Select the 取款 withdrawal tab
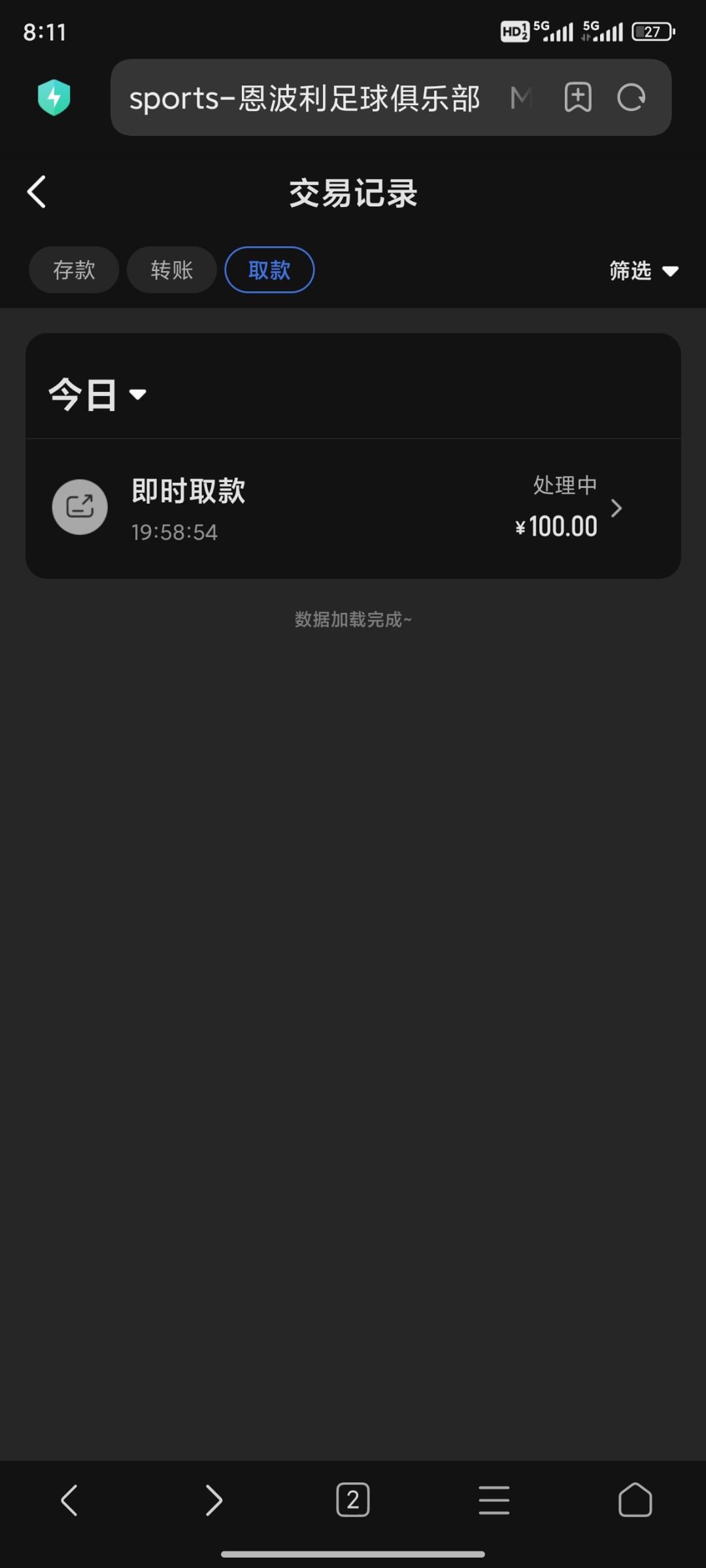Screen dimensions: 706x1568 [269, 269]
